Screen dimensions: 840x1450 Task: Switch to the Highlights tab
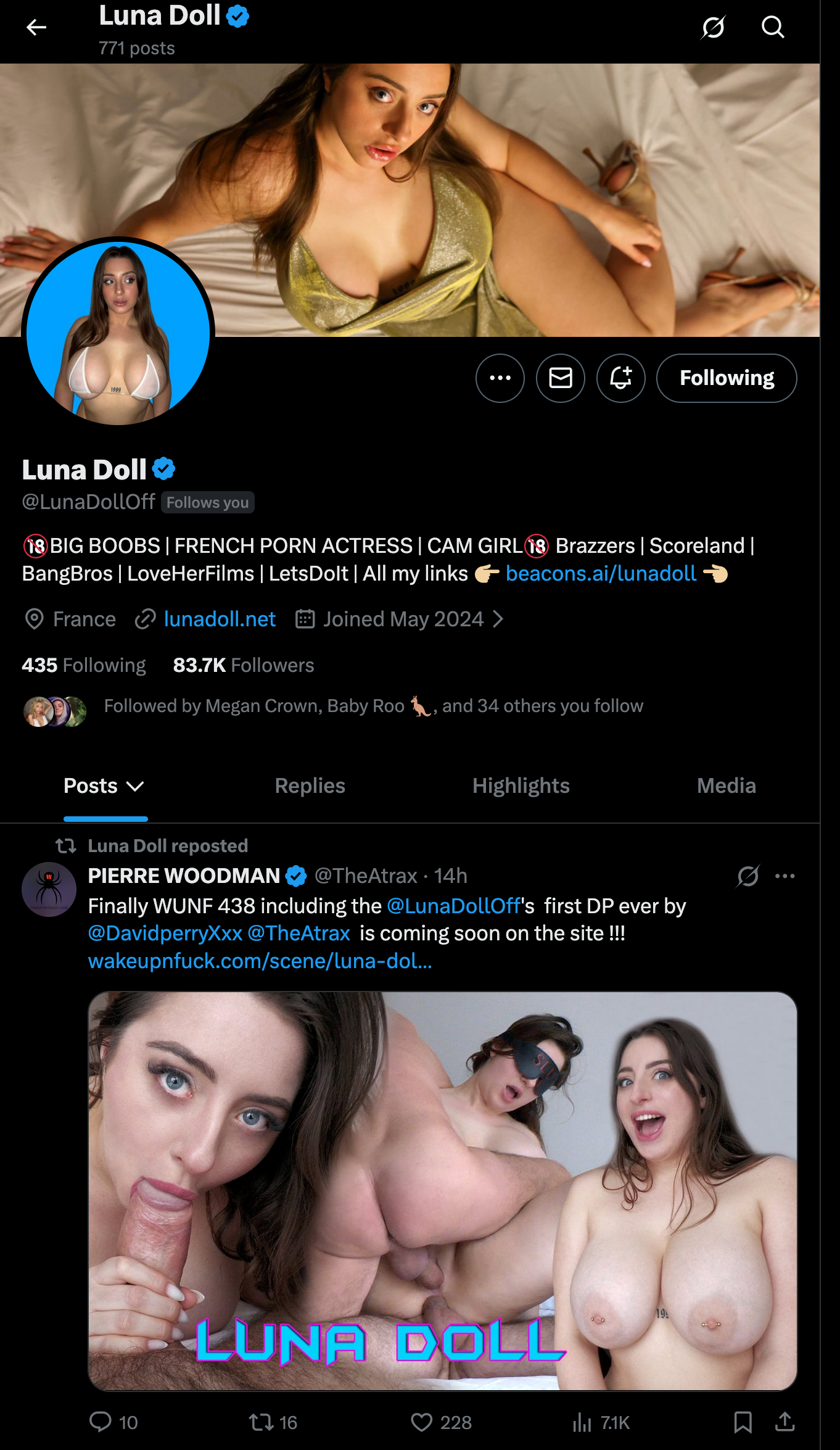[x=521, y=785]
